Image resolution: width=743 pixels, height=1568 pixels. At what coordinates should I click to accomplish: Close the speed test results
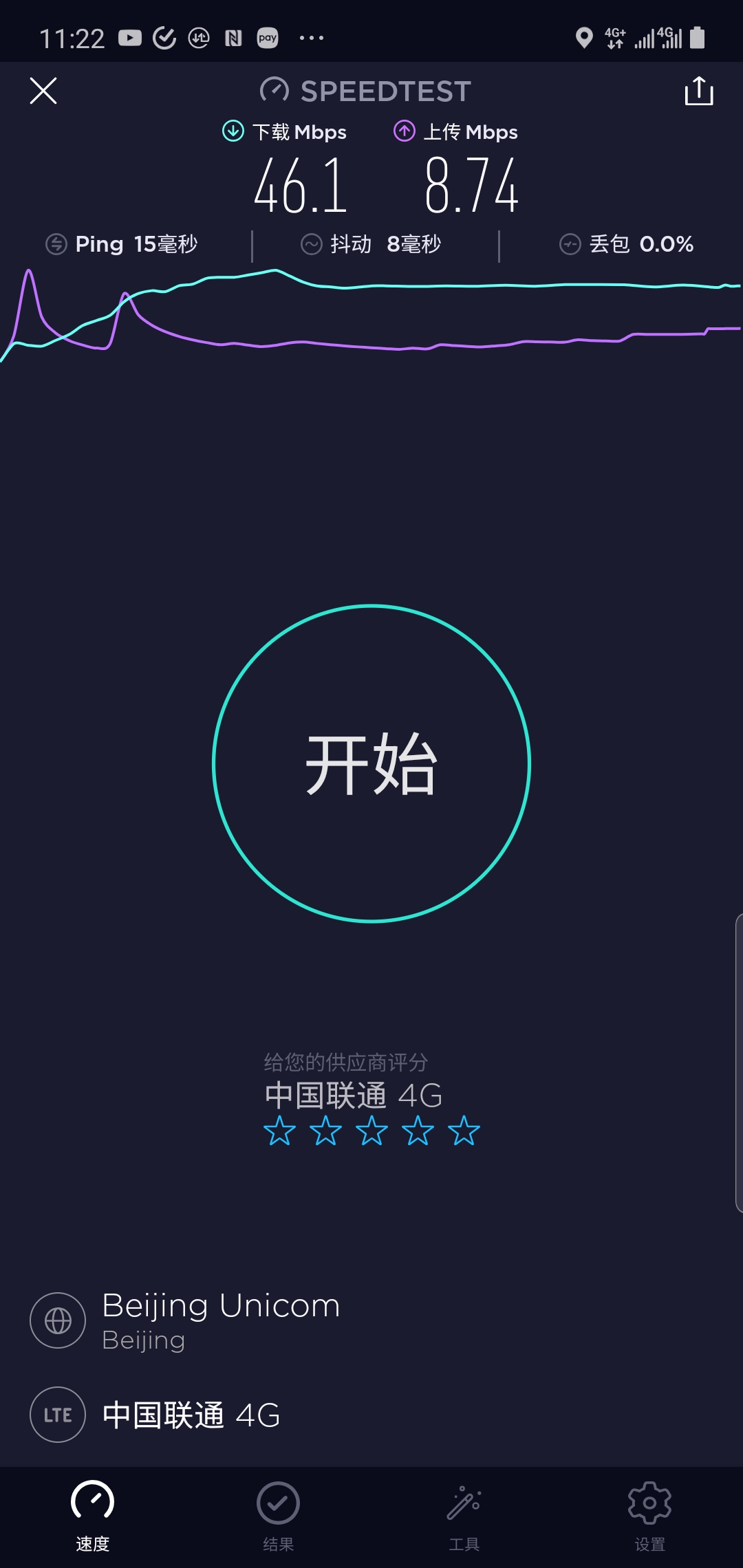43,91
